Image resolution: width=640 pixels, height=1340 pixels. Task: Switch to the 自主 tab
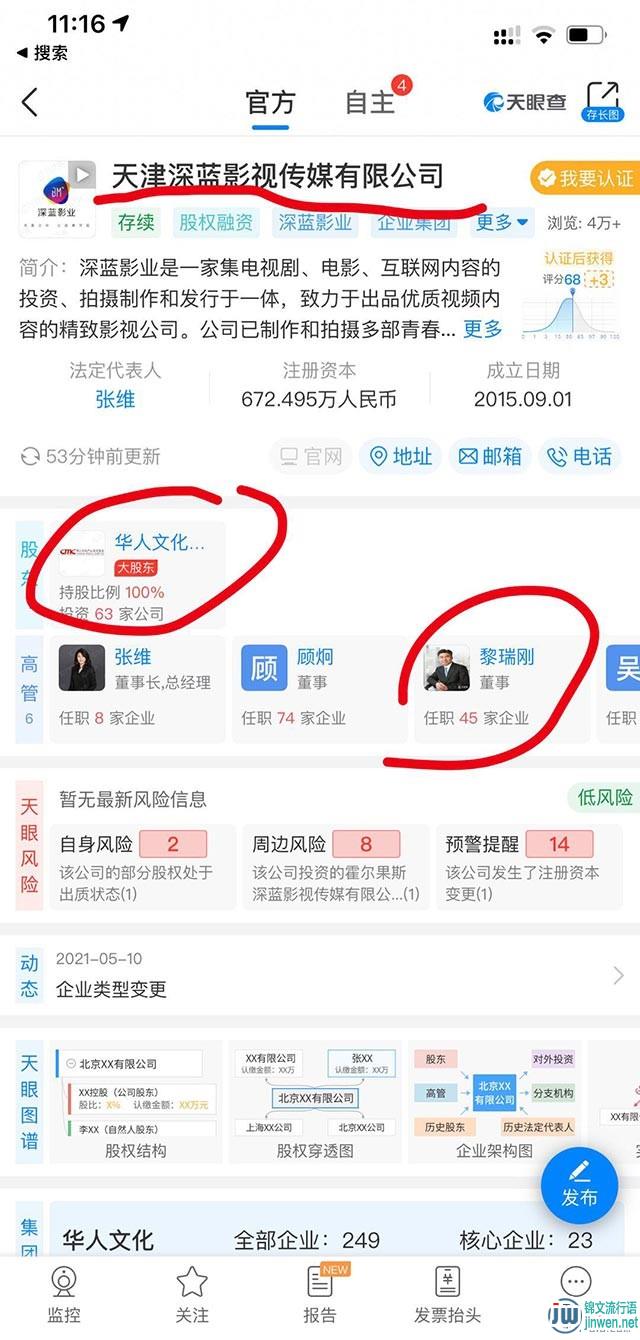tap(371, 102)
